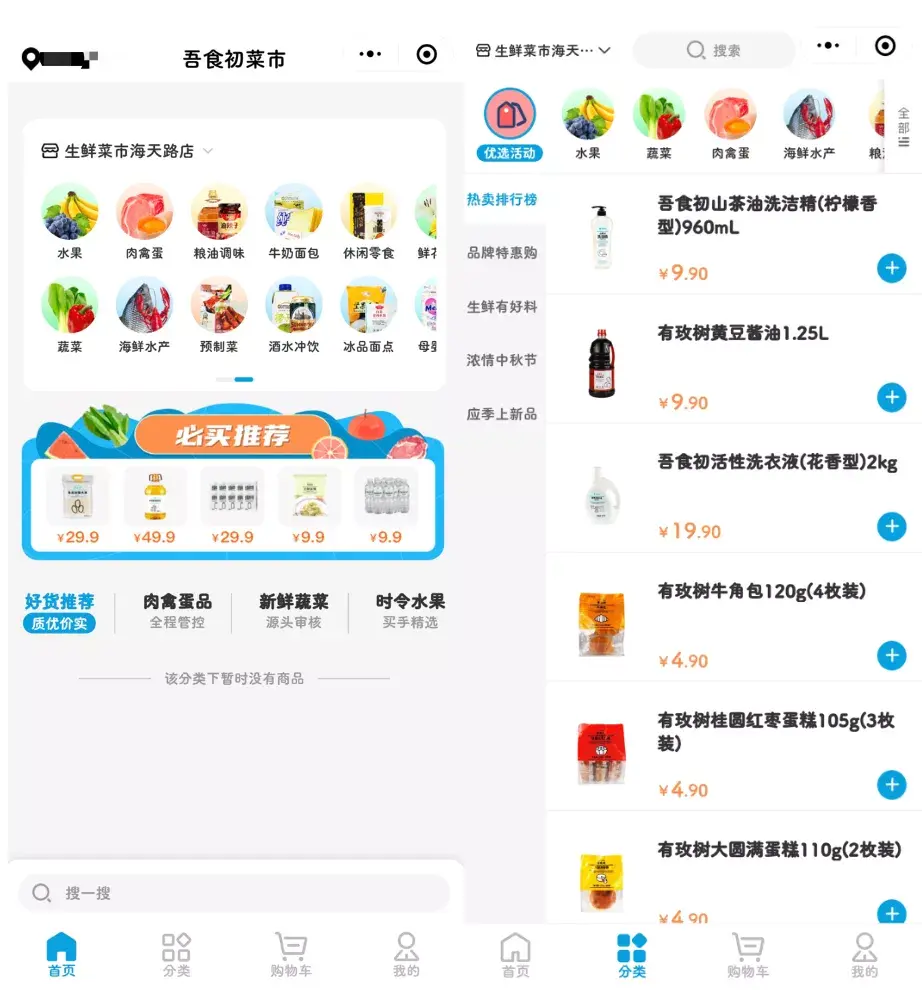Tap the 搜一搜 search box
Viewport: 922px width, 990px height.
234,893
